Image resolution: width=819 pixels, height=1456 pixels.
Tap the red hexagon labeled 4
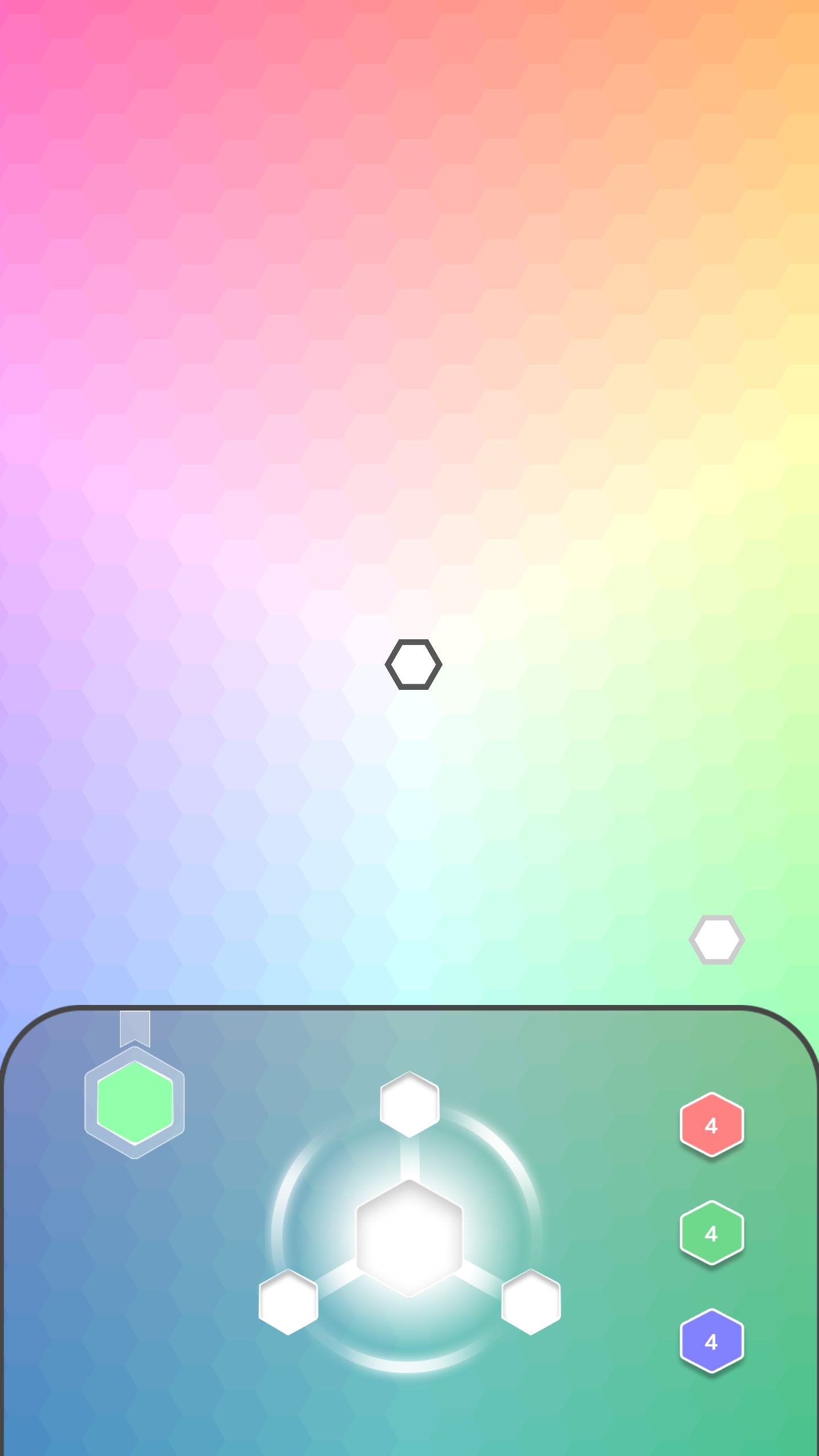tap(712, 1125)
